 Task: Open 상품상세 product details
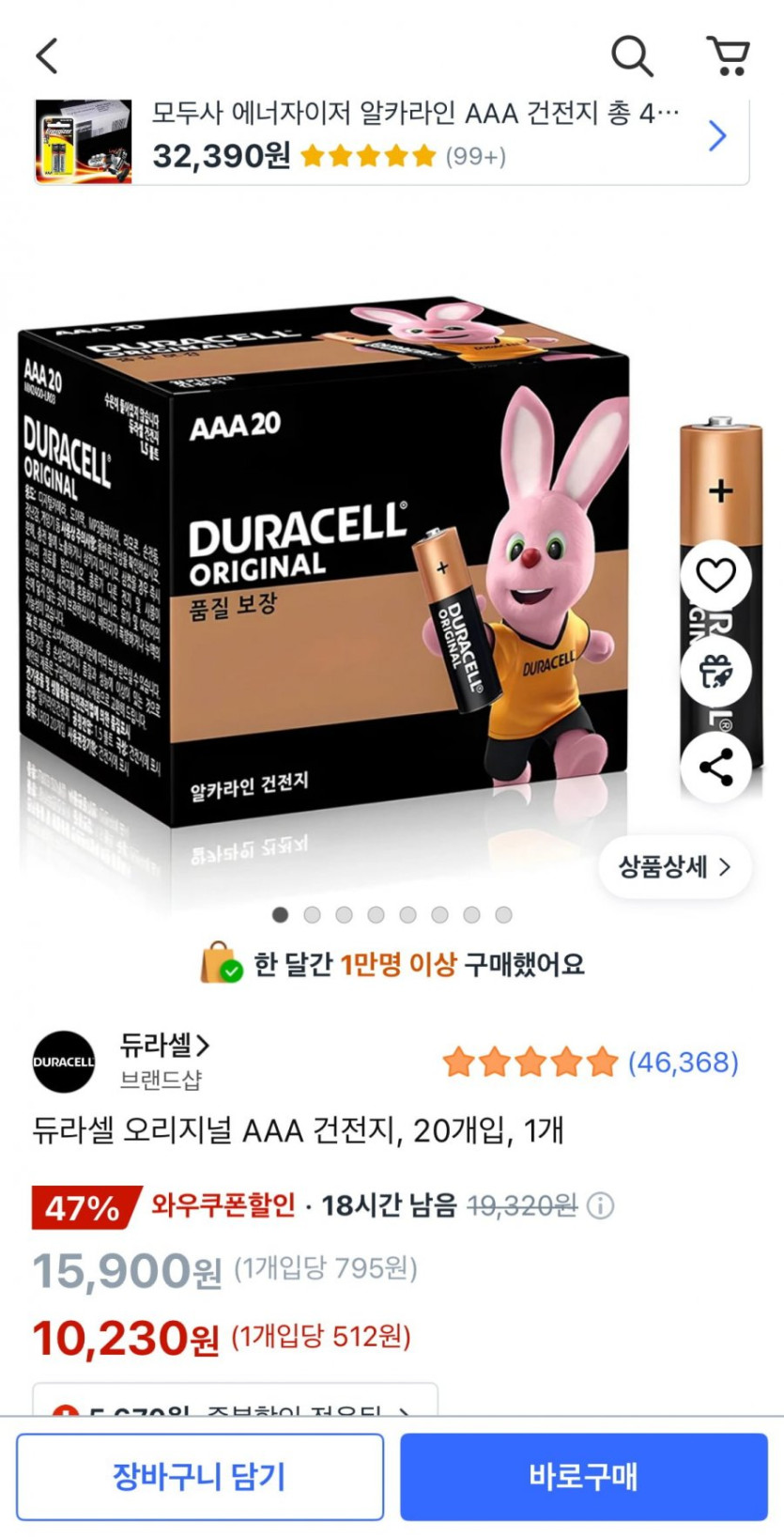pos(675,866)
